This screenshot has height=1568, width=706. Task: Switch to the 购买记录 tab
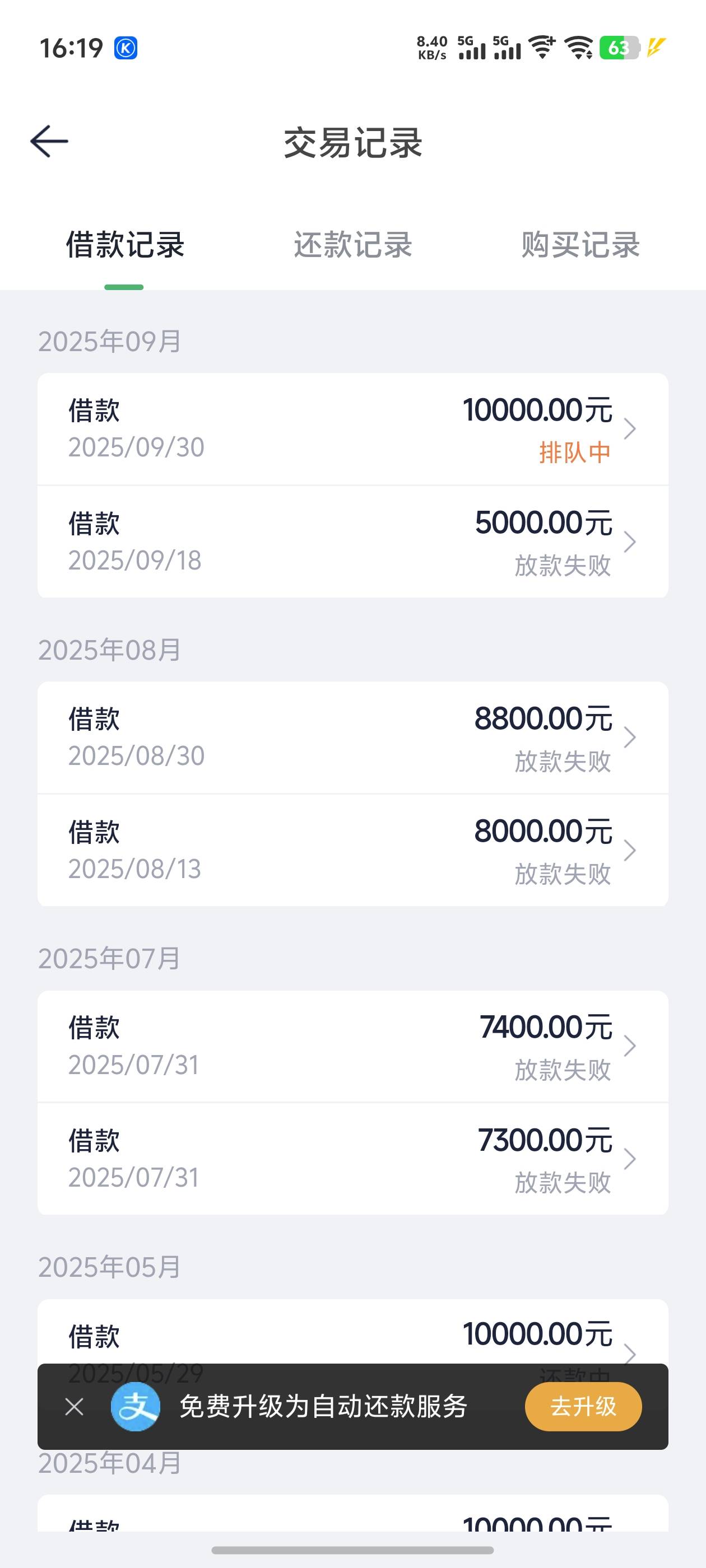[x=580, y=245]
